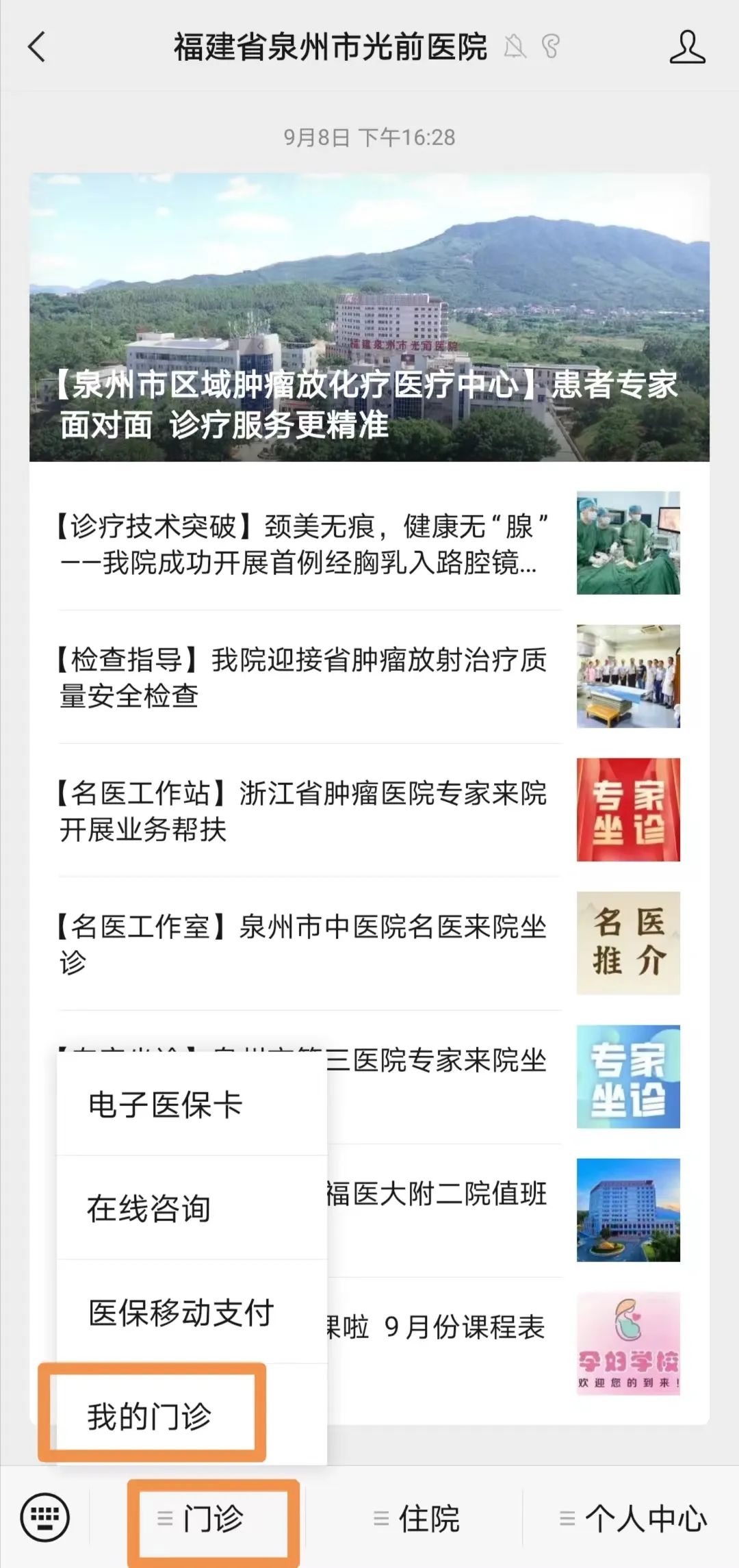
Task: Tap 我的门诊 in the popup menu
Action: 150,1416
